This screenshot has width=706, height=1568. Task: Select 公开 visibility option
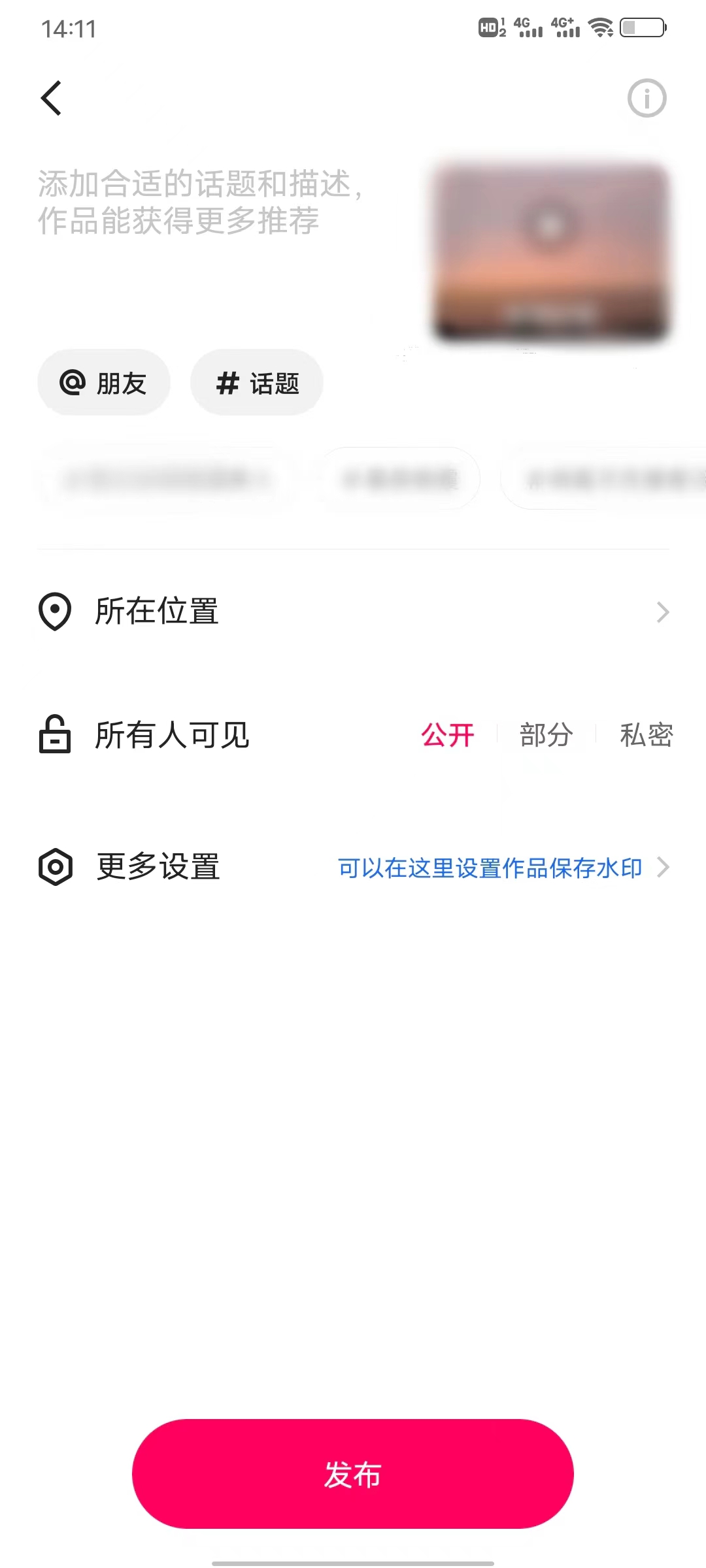448,735
